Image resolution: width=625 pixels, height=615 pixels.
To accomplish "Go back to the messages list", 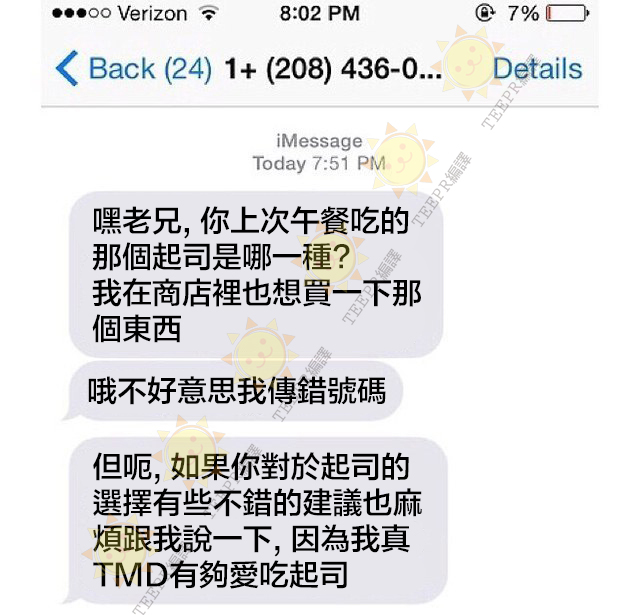I will (130, 69).
